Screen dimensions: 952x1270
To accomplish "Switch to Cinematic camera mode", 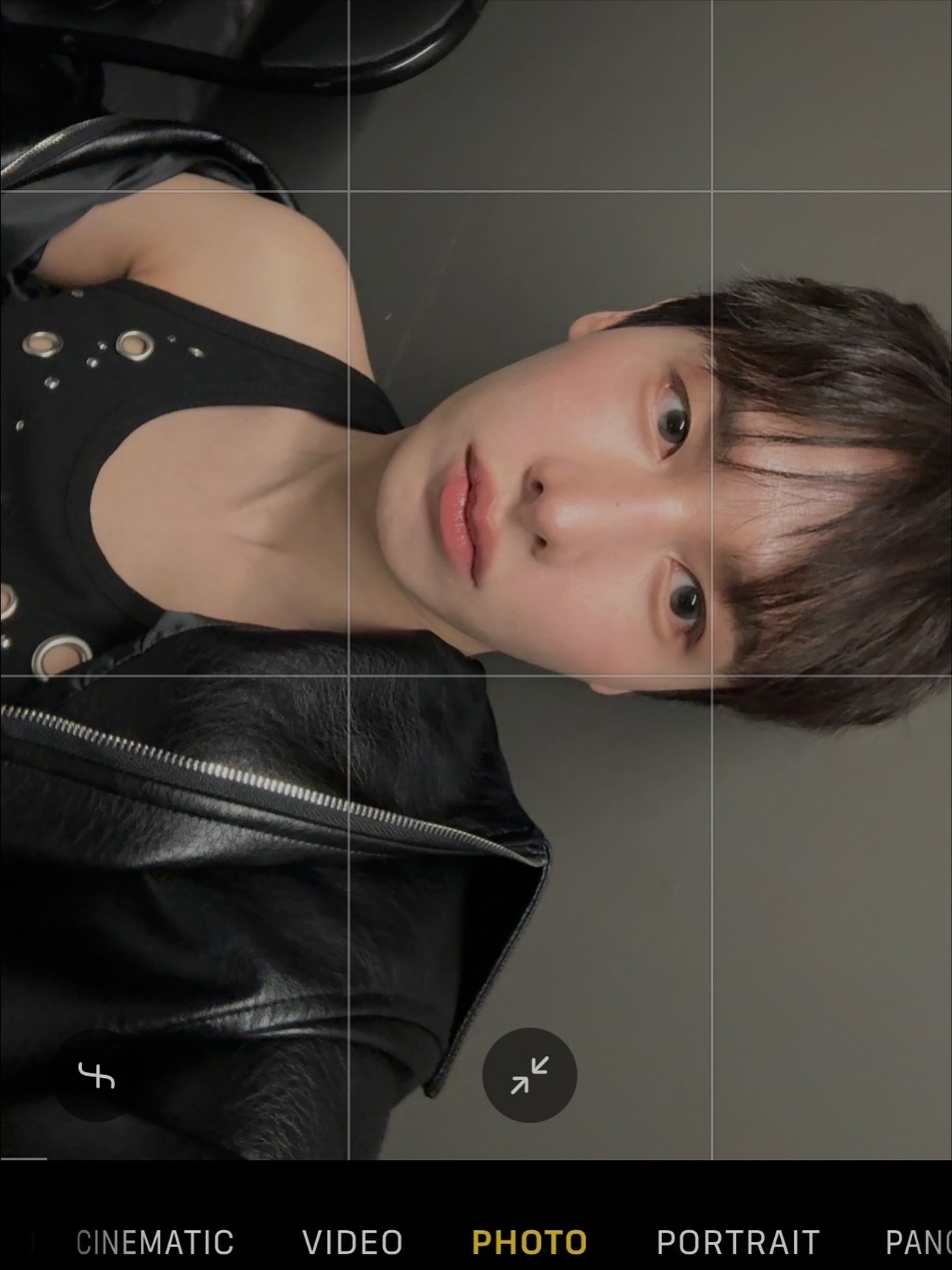I will (x=155, y=1242).
